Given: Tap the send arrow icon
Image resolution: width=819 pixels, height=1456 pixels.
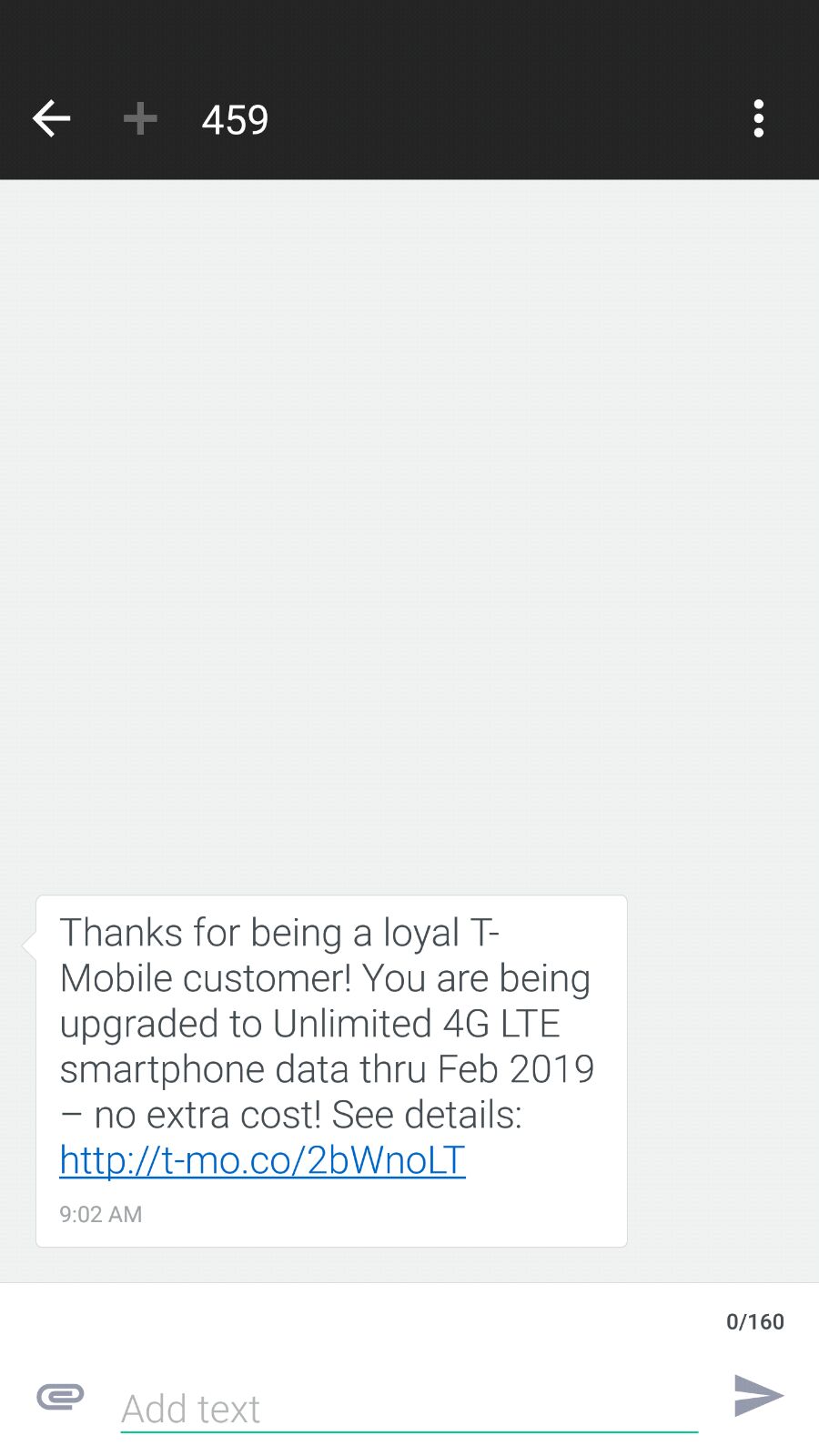Looking at the screenshot, I should tap(759, 1395).
